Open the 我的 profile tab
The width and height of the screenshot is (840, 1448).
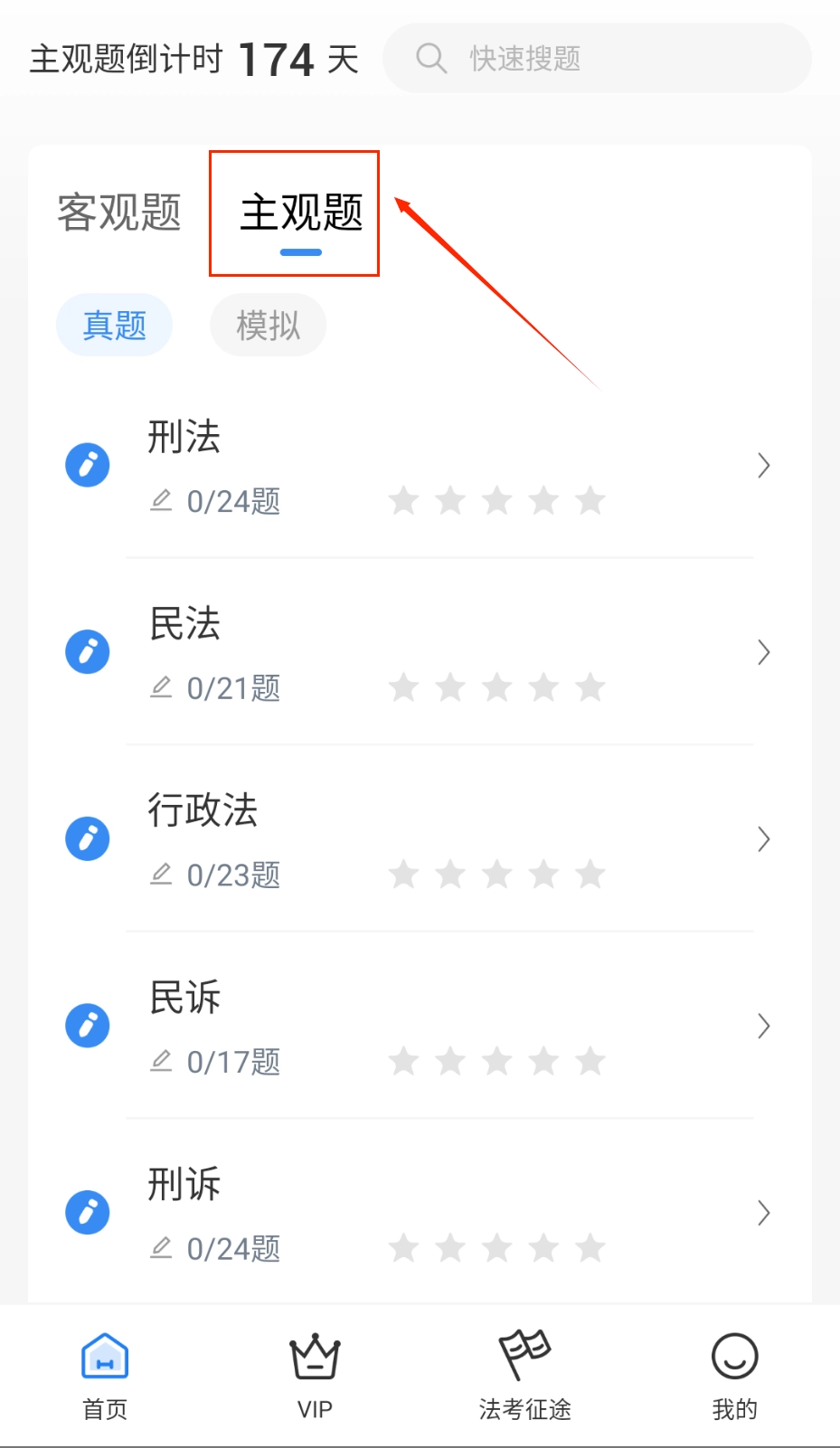[x=734, y=1375]
